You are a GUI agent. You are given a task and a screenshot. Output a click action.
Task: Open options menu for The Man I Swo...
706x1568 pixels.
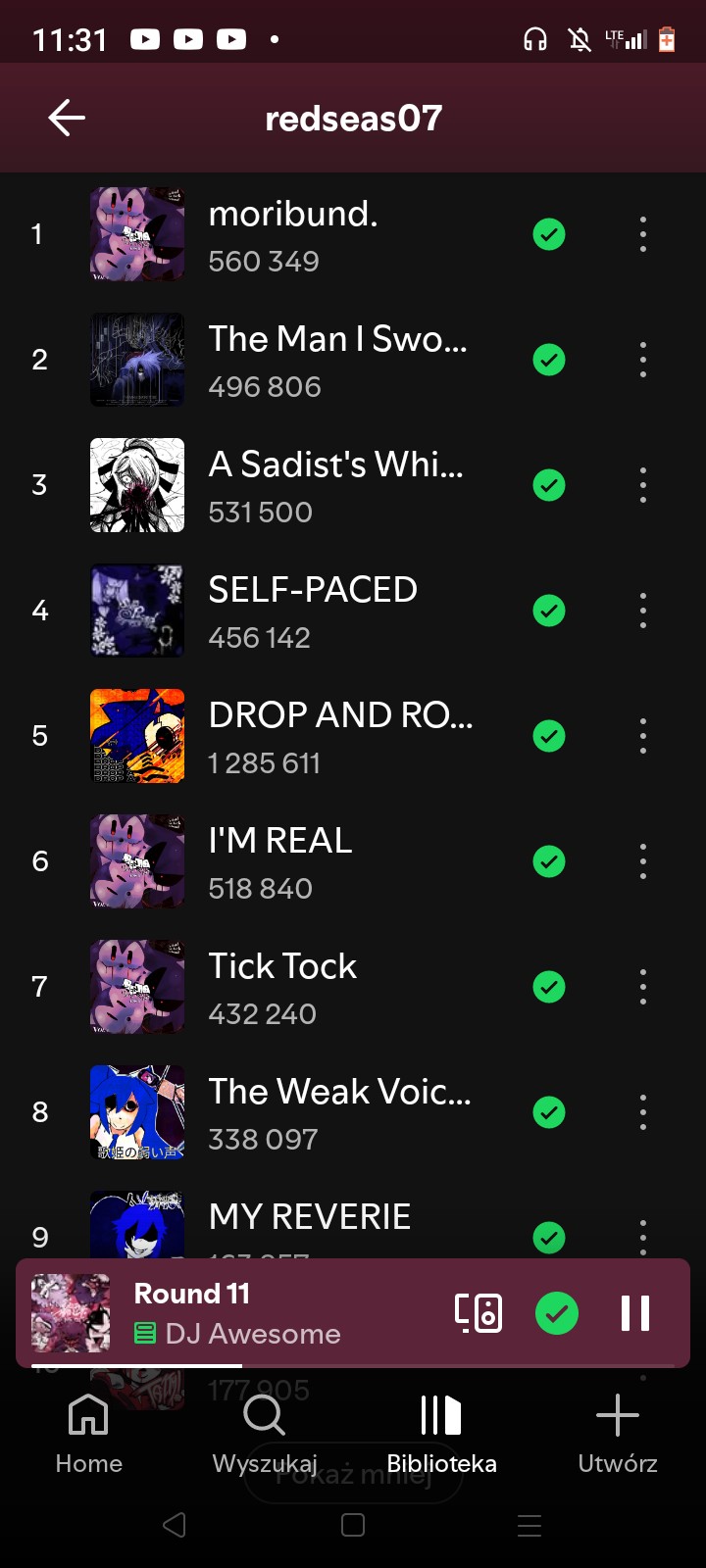pyautogui.click(x=643, y=360)
